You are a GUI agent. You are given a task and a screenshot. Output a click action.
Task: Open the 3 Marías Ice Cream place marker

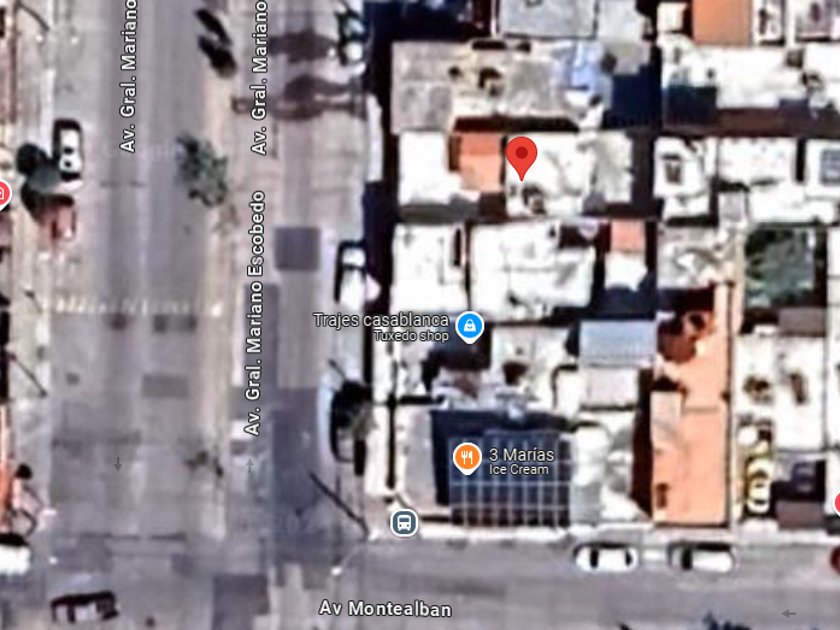[x=467, y=457]
